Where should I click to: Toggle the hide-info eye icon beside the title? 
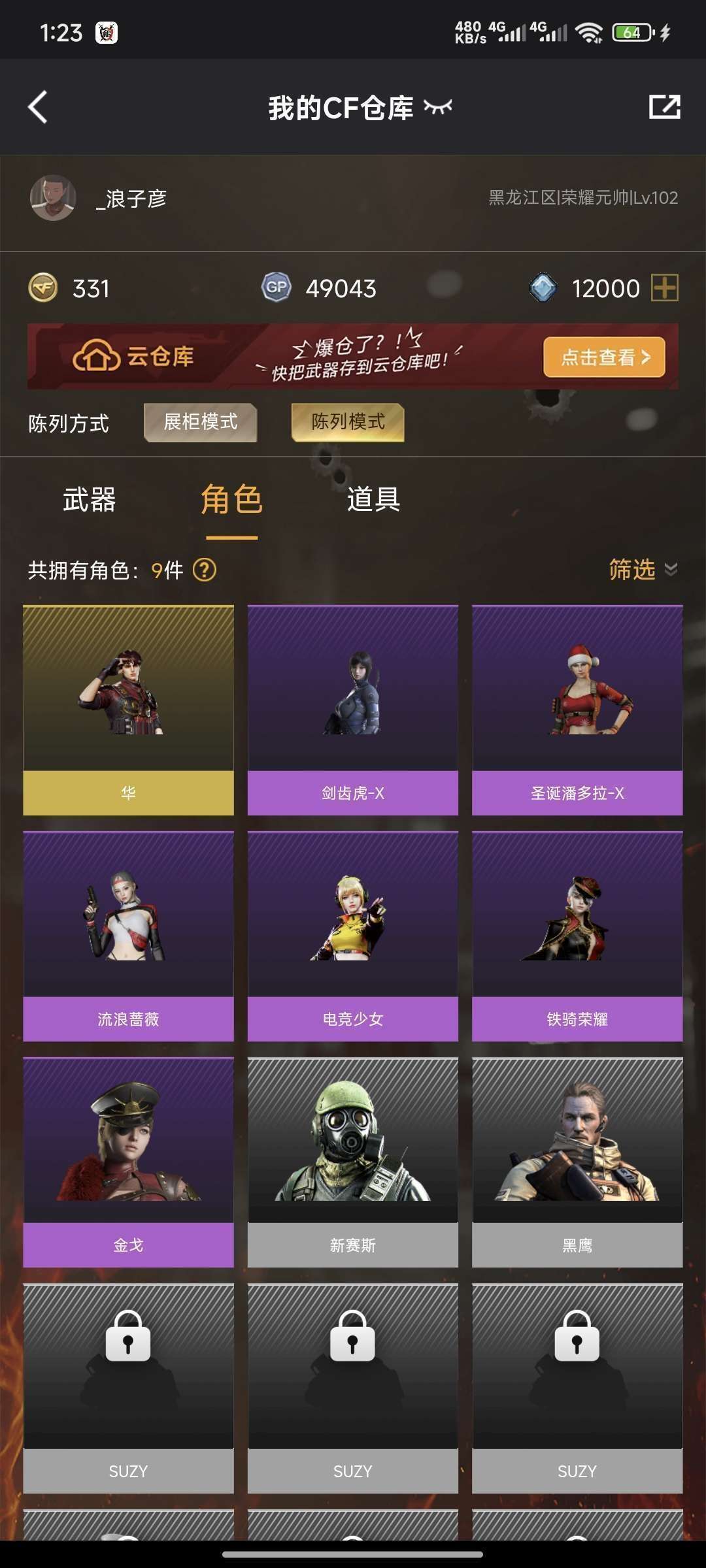pyautogui.click(x=437, y=107)
